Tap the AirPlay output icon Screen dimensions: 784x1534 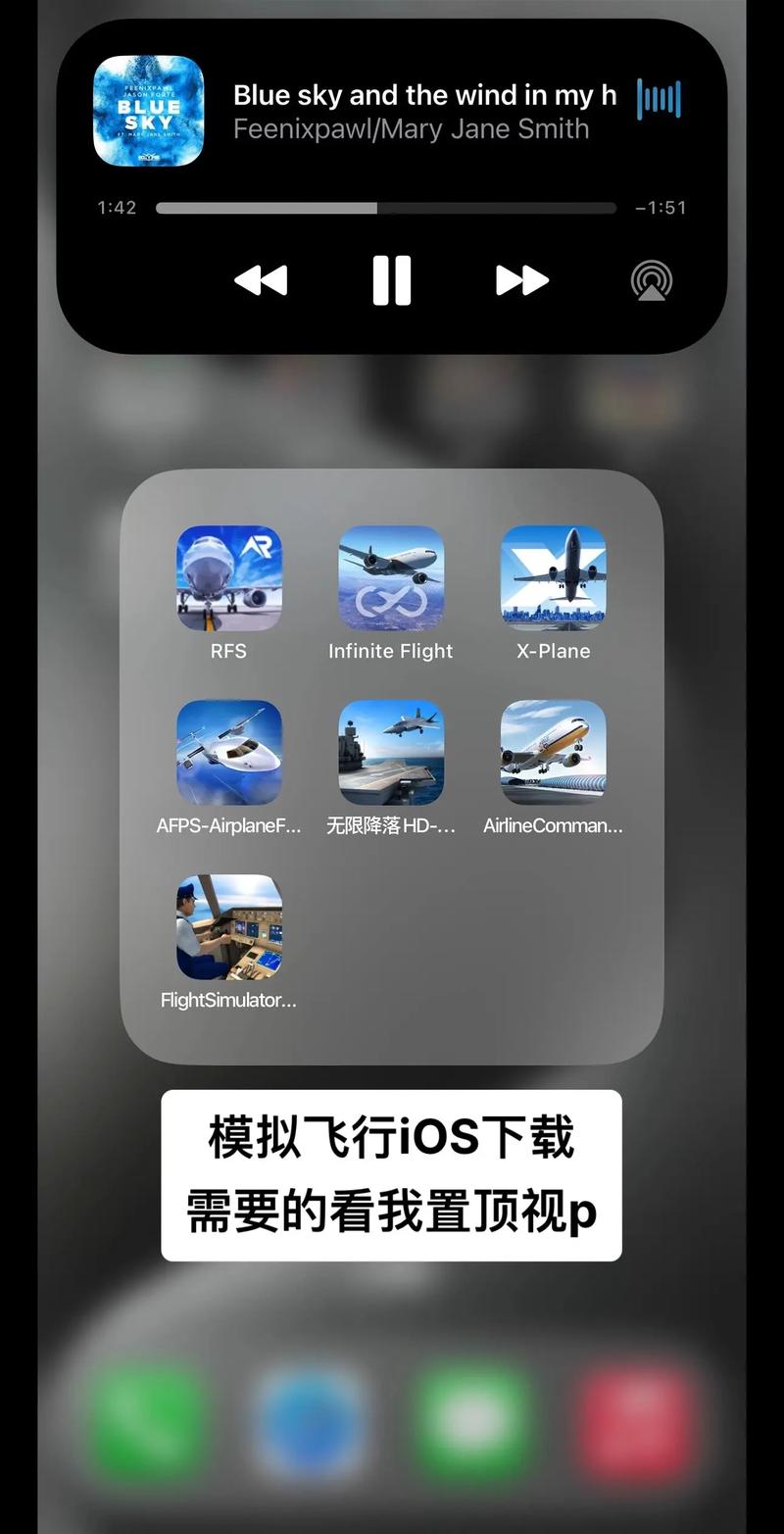(x=649, y=281)
